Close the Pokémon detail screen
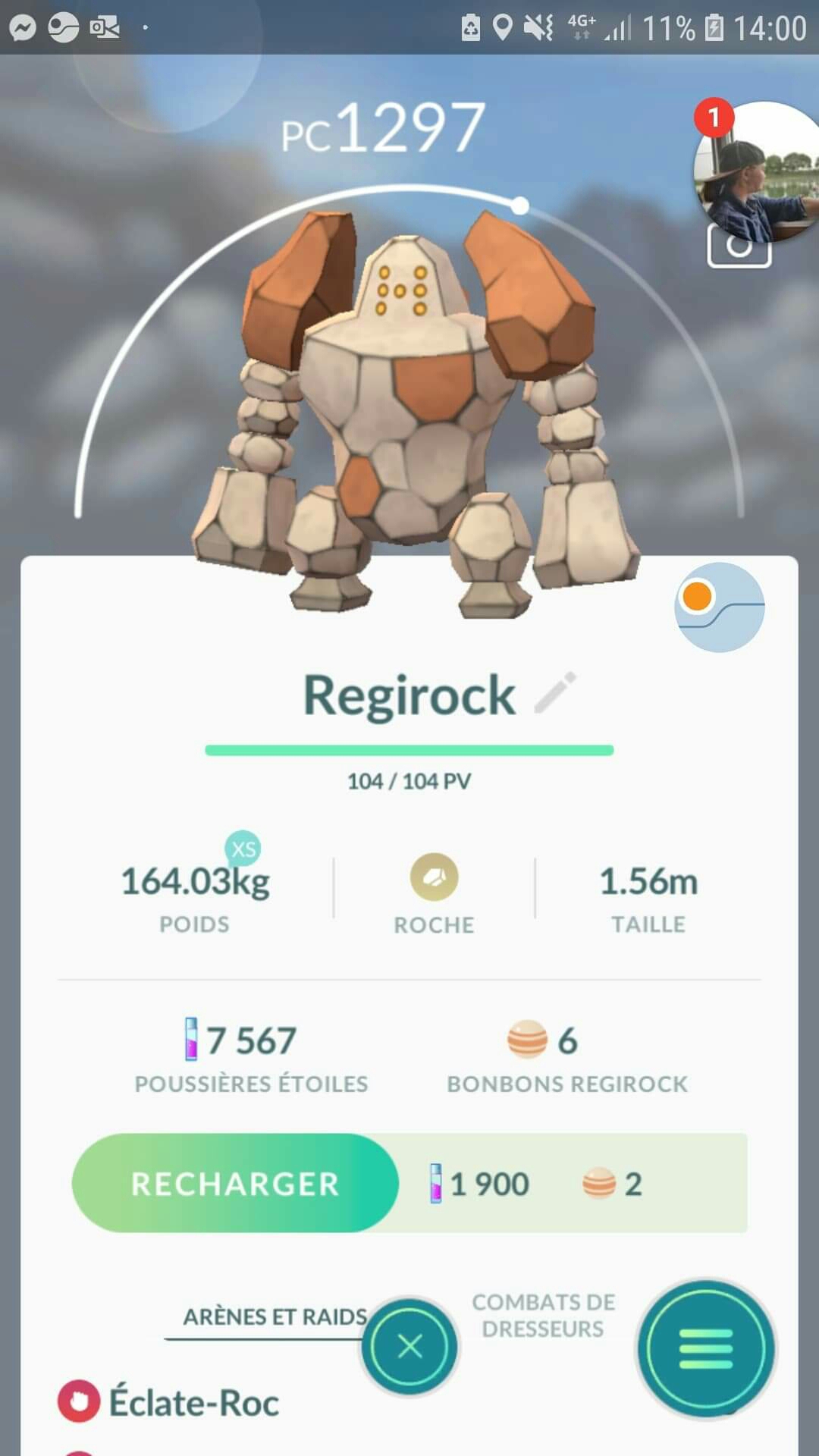This screenshot has width=819, height=1456. pos(409,1347)
